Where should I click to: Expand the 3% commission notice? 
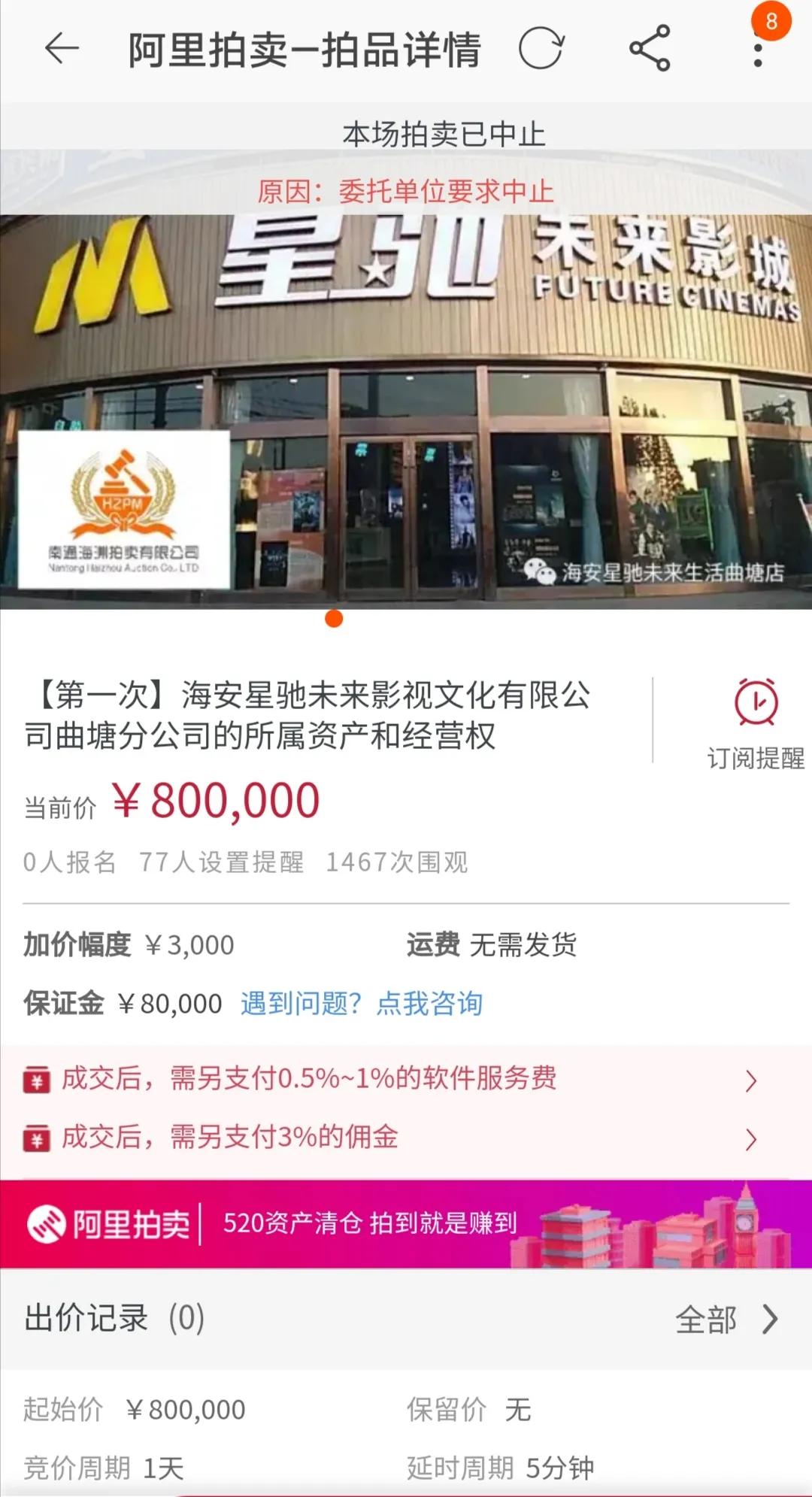[406, 1138]
